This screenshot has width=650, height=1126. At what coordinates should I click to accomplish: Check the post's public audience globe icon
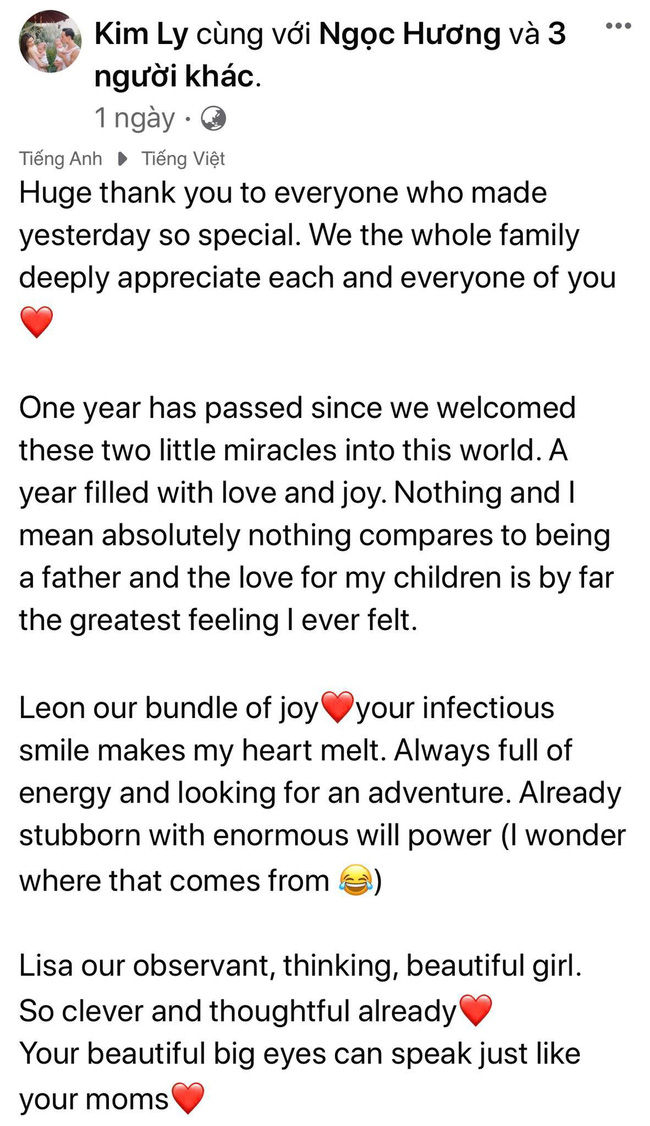pos(213,119)
